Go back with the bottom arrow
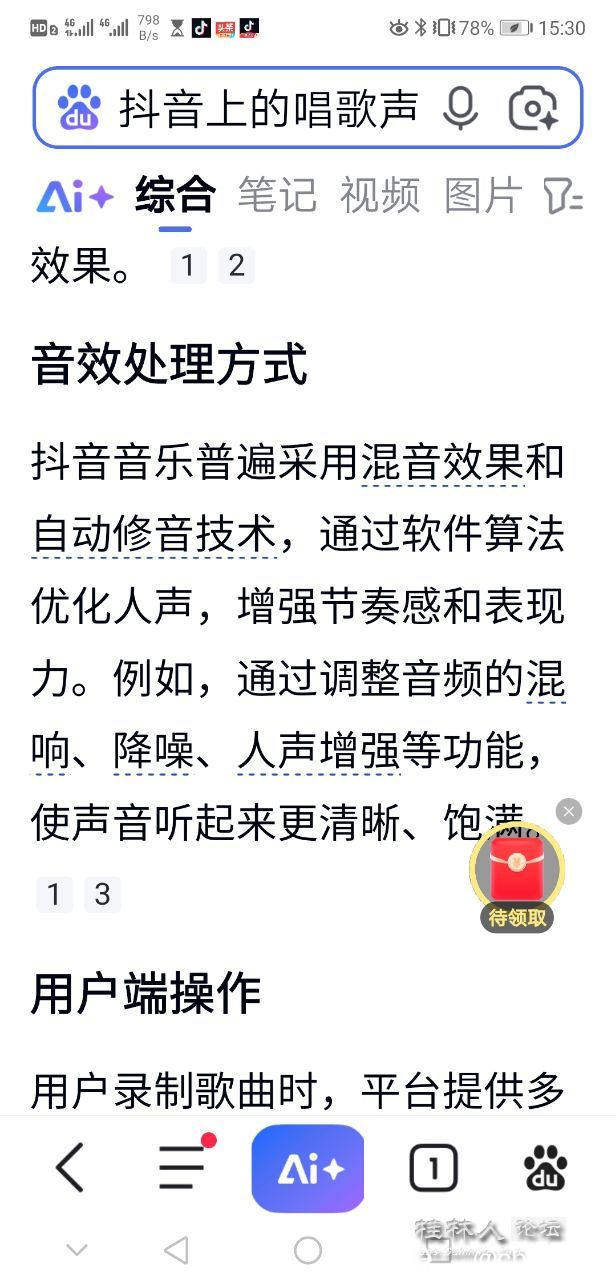The image size is (616, 1280). click(70, 1168)
